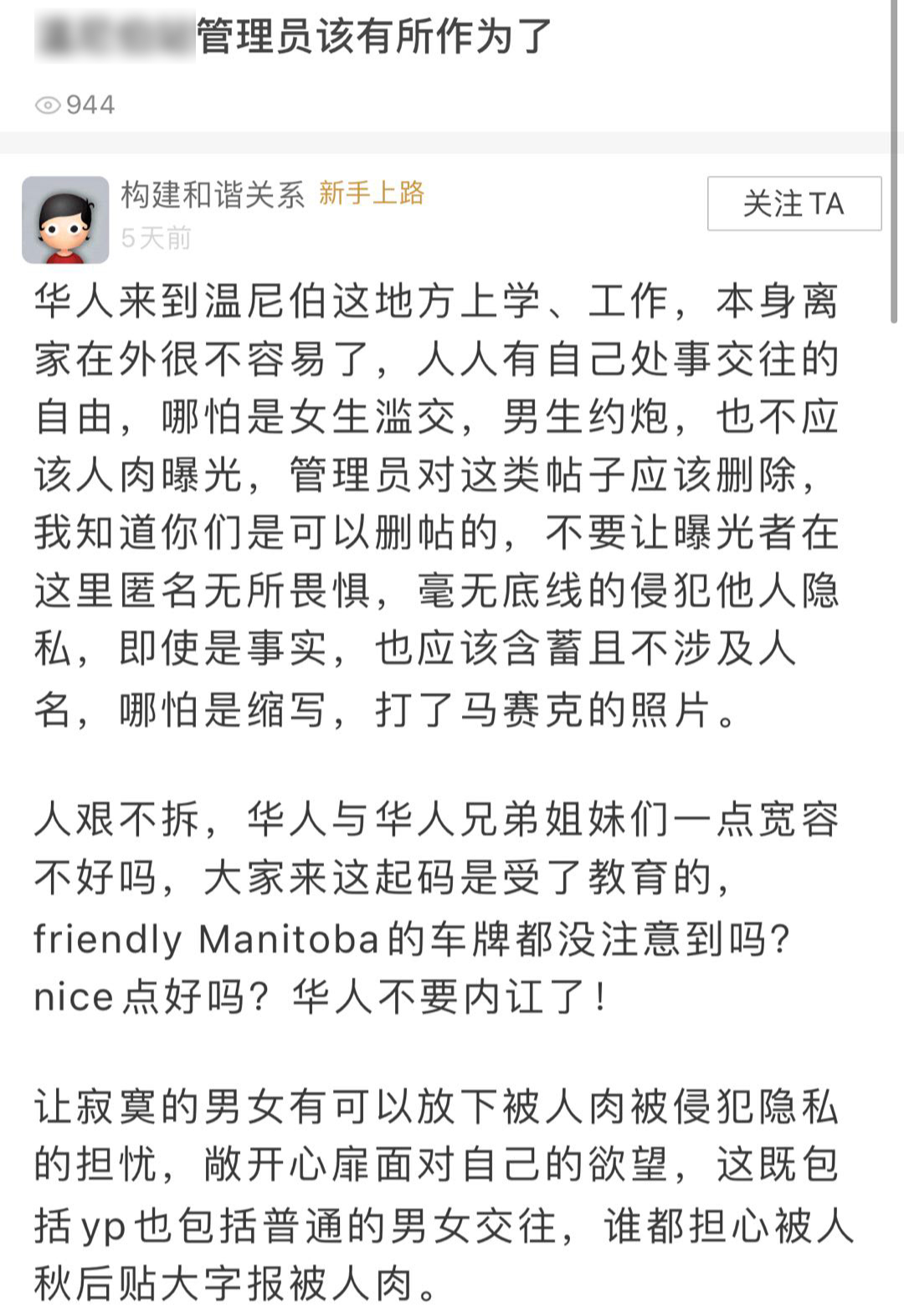Tap the 关注TA follow button
The height and width of the screenshot is (1316, 904).
pyautogui.click(x=794, y=203)
